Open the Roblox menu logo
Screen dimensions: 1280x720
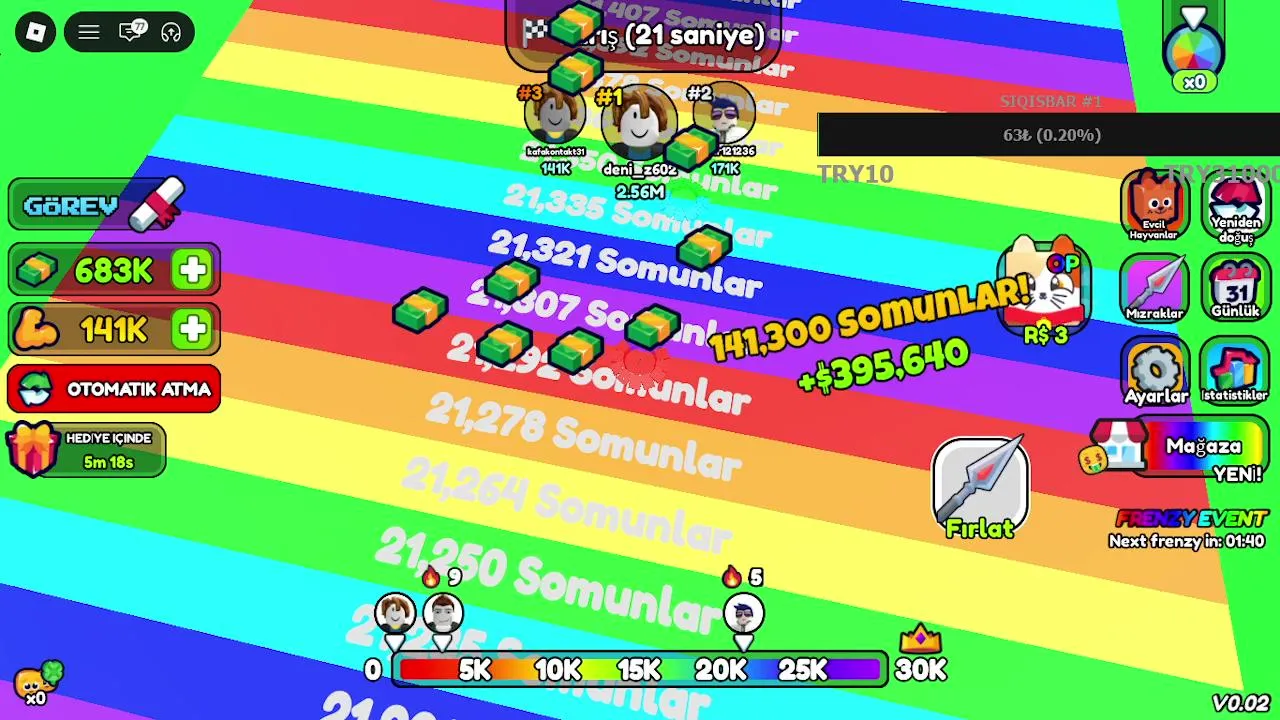[36, 33]
